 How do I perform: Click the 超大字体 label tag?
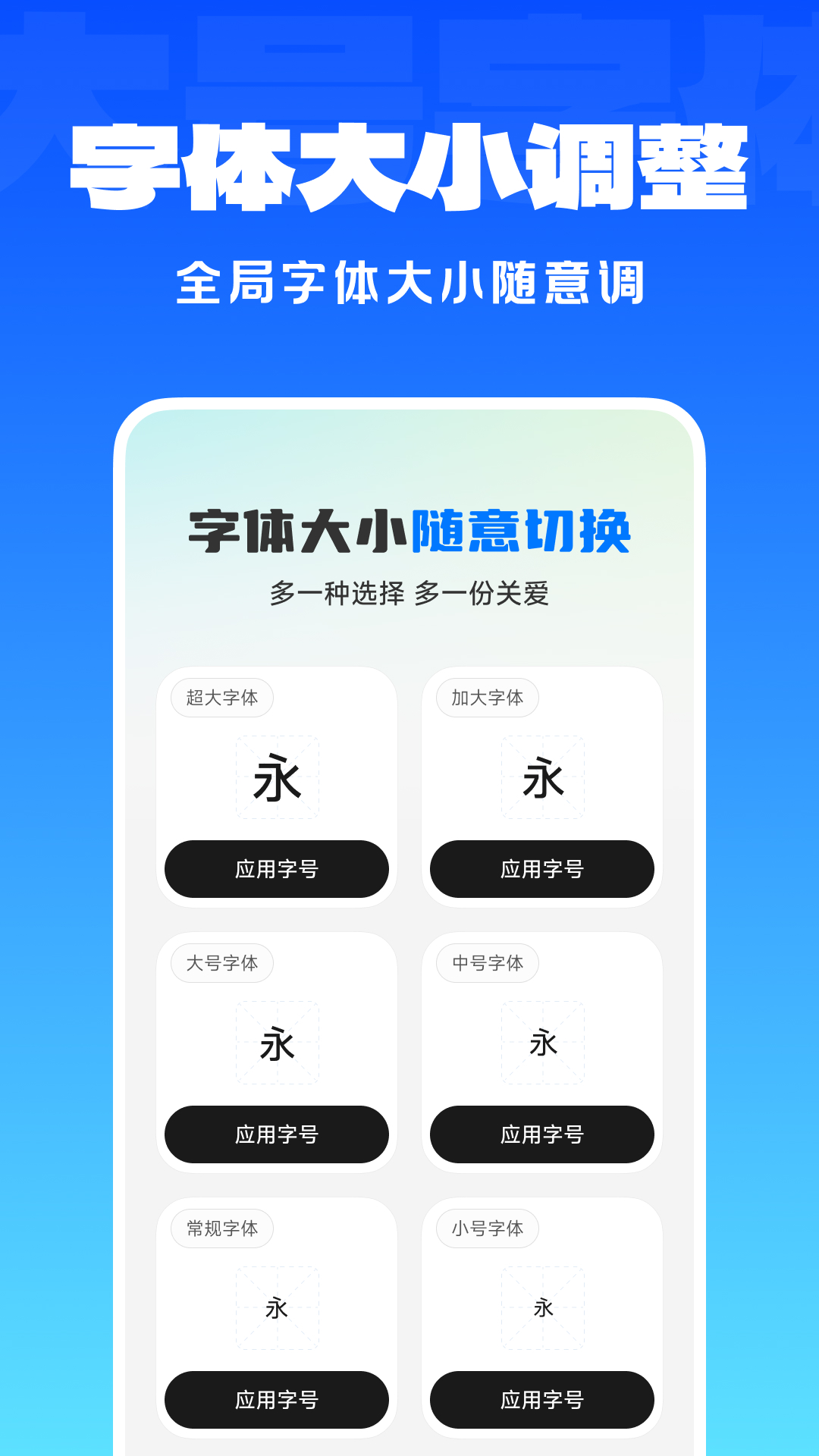(222, 698)
